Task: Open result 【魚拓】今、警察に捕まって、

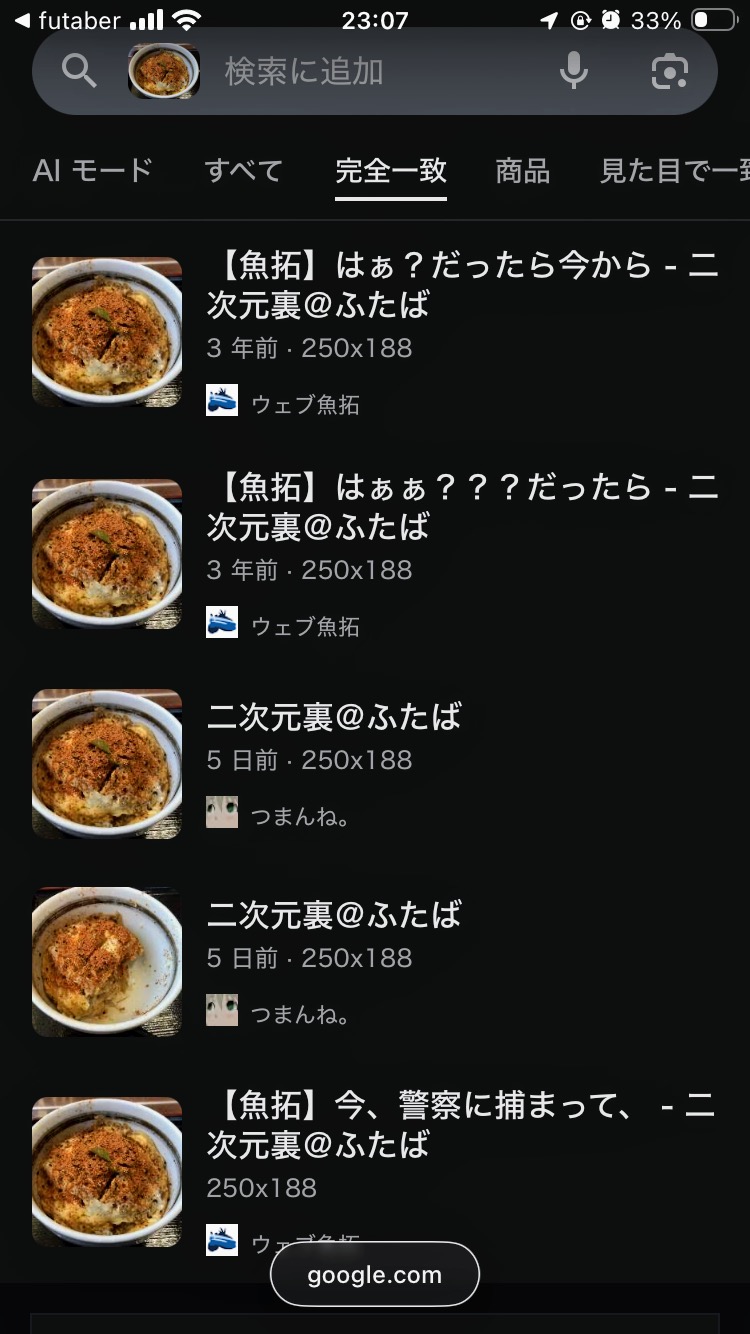Action: point(460,1125)
